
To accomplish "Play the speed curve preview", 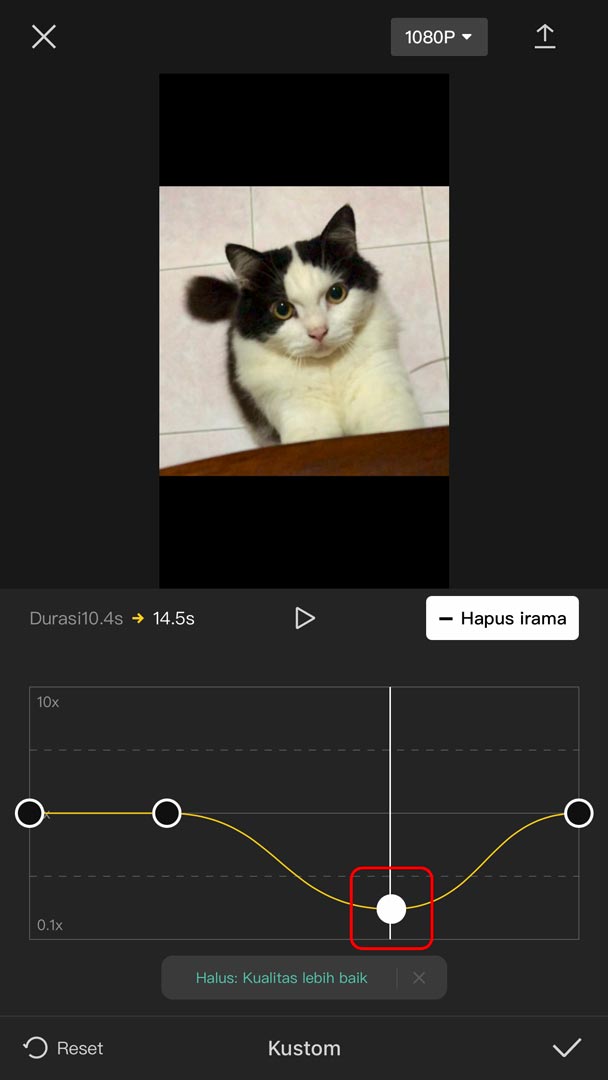I will (305, 618).
